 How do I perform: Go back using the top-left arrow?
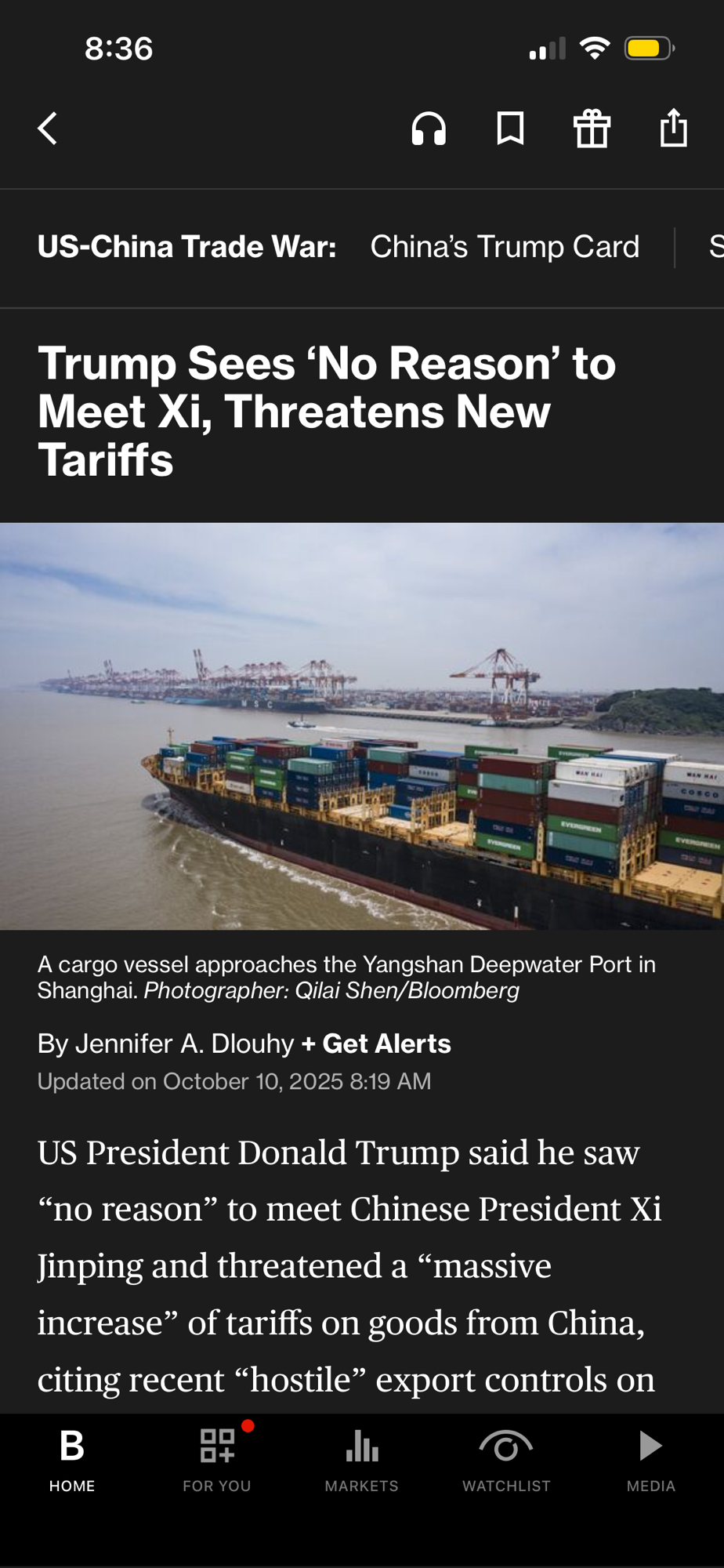[48, 129]
